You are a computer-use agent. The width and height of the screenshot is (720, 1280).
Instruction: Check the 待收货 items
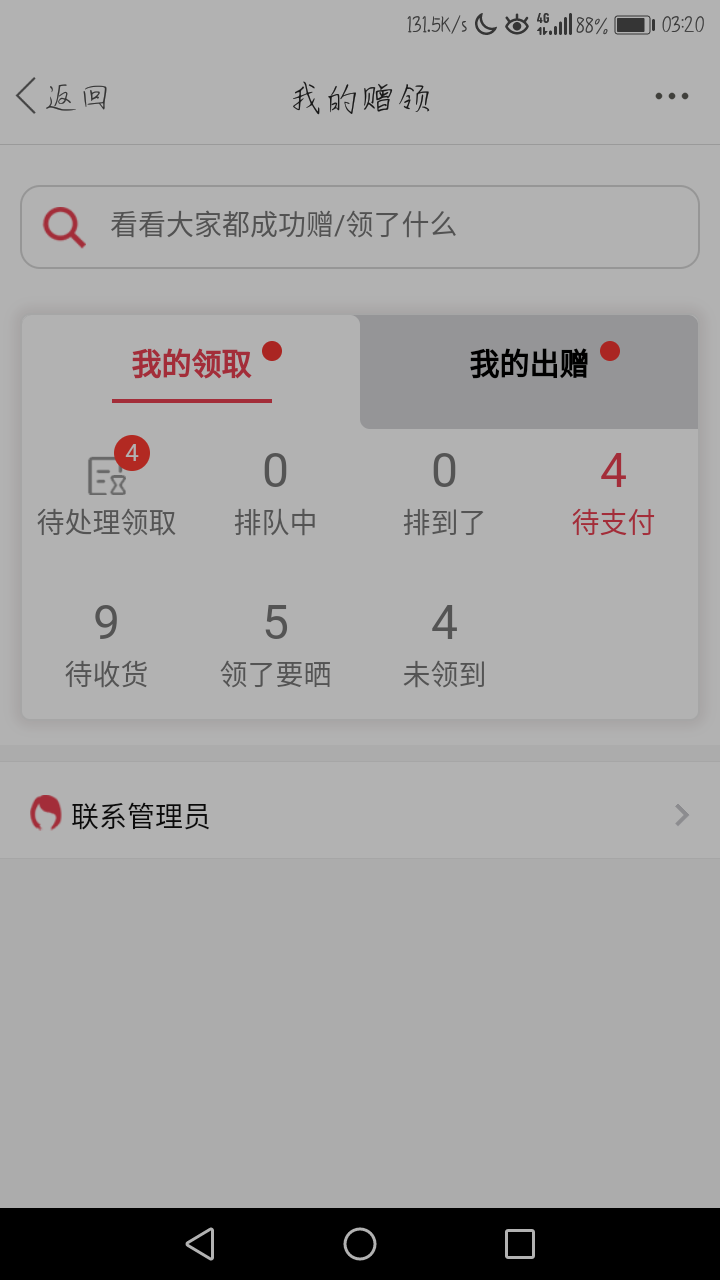pos(107,646)
